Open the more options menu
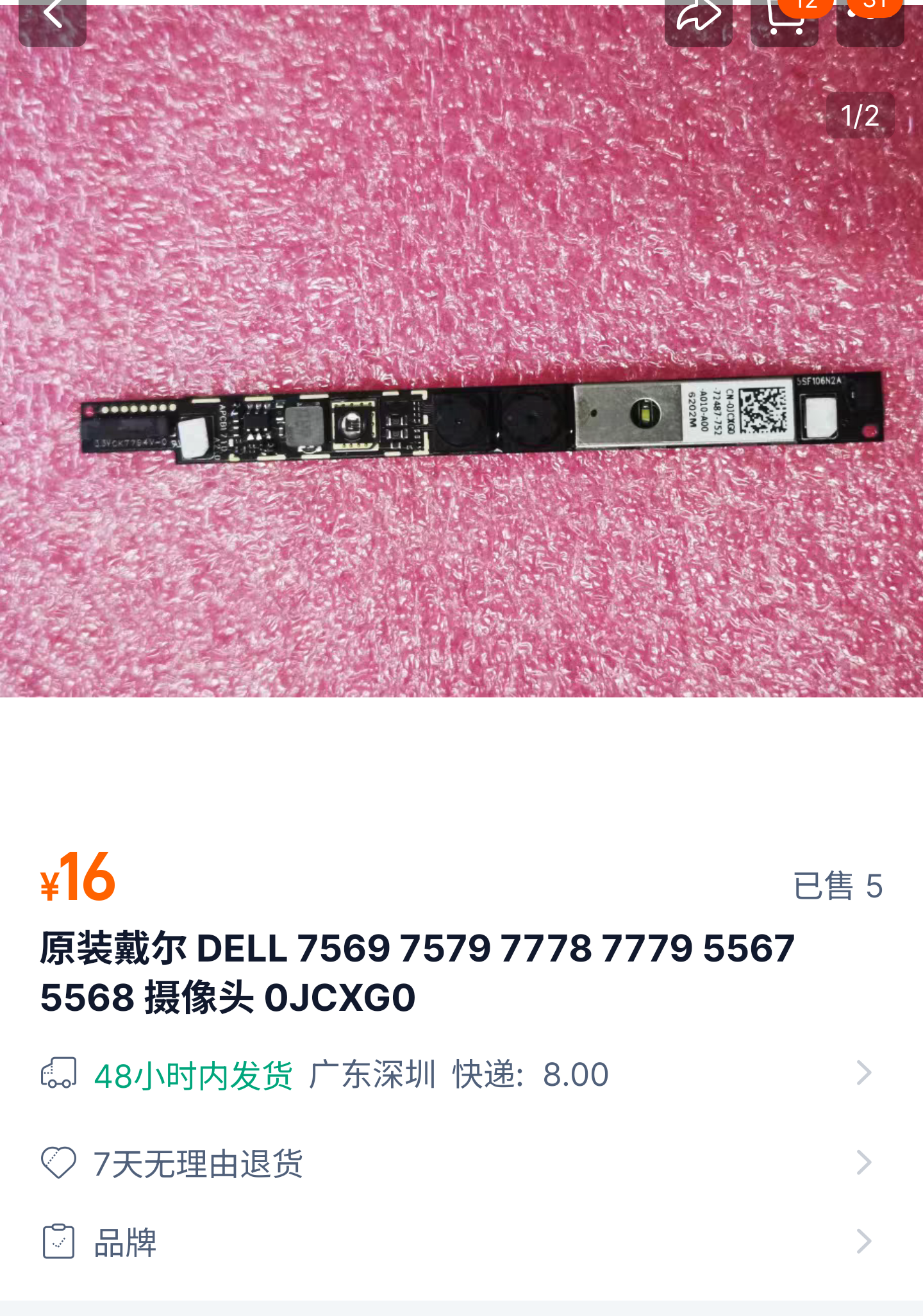 pos(870,19)
